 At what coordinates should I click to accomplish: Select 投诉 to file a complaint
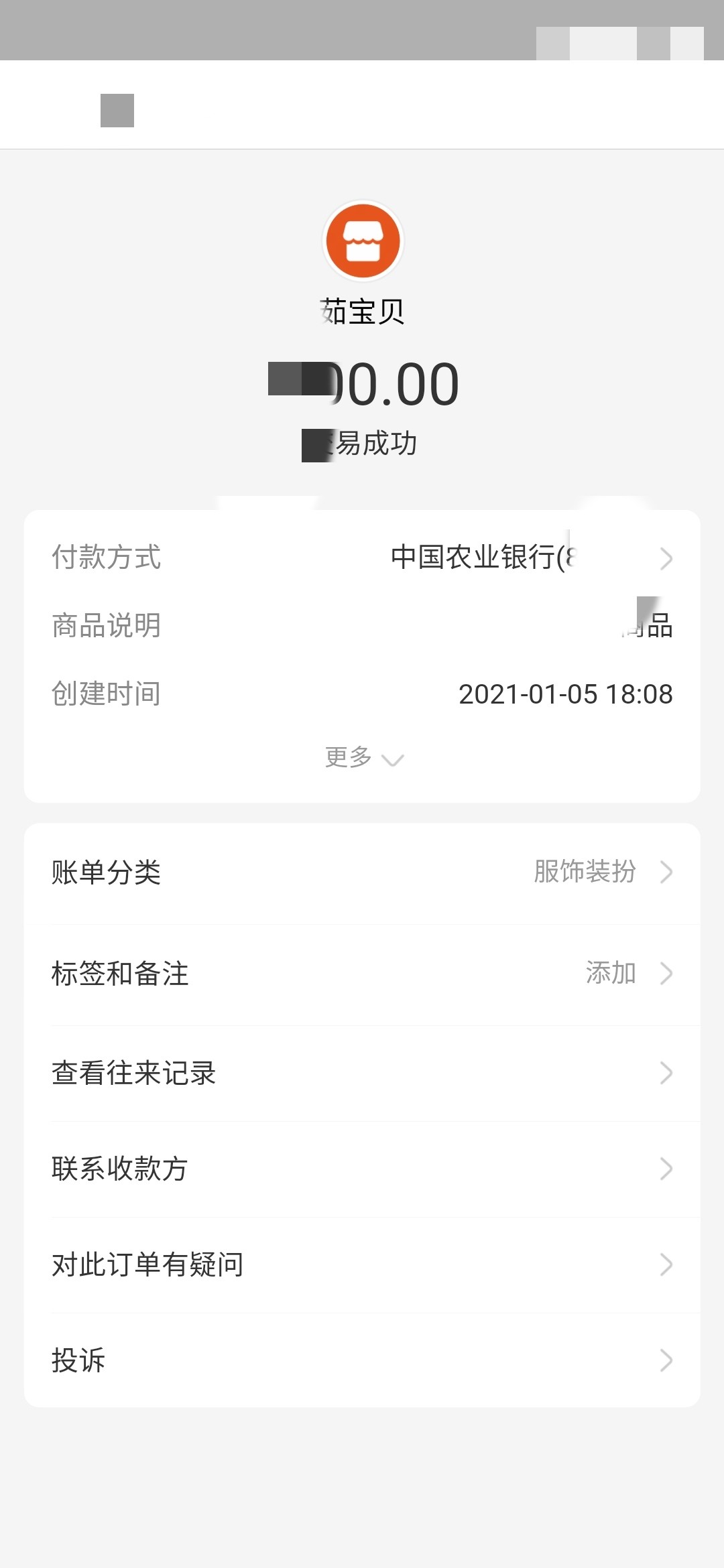coord(362,1360)
